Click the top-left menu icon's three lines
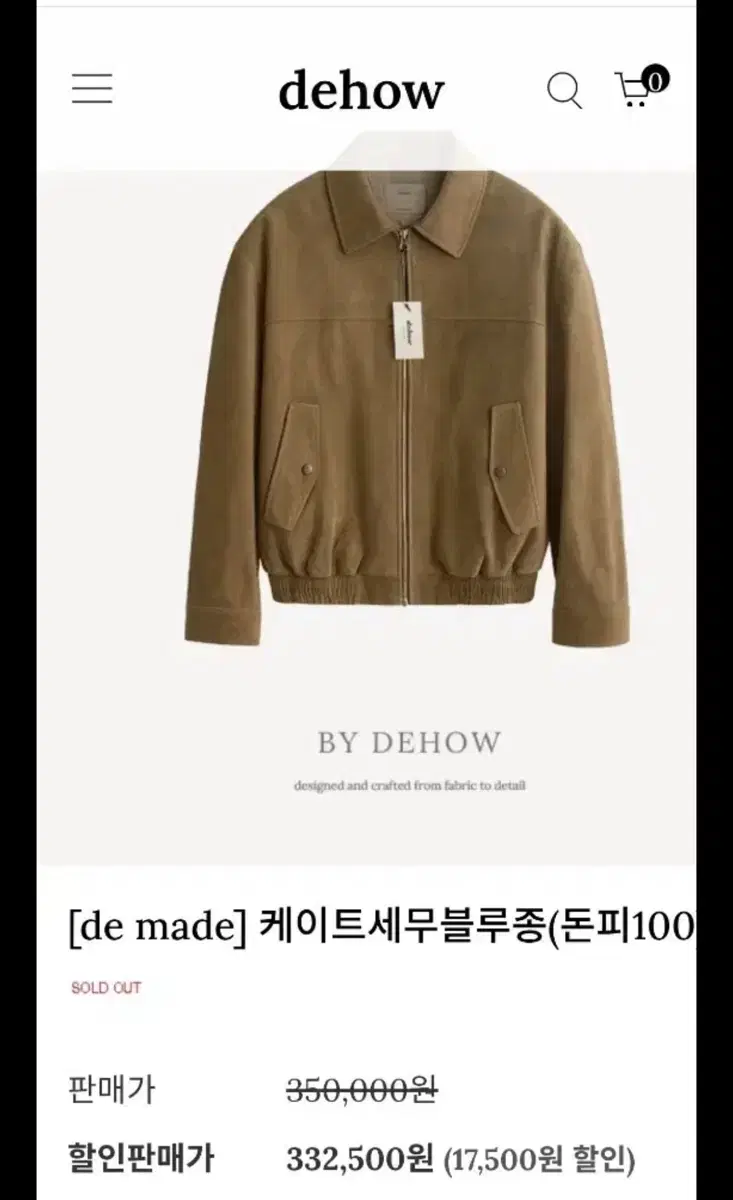This screenshot has width=733, height=1200. pyautogui.click(x=93, y=89)
